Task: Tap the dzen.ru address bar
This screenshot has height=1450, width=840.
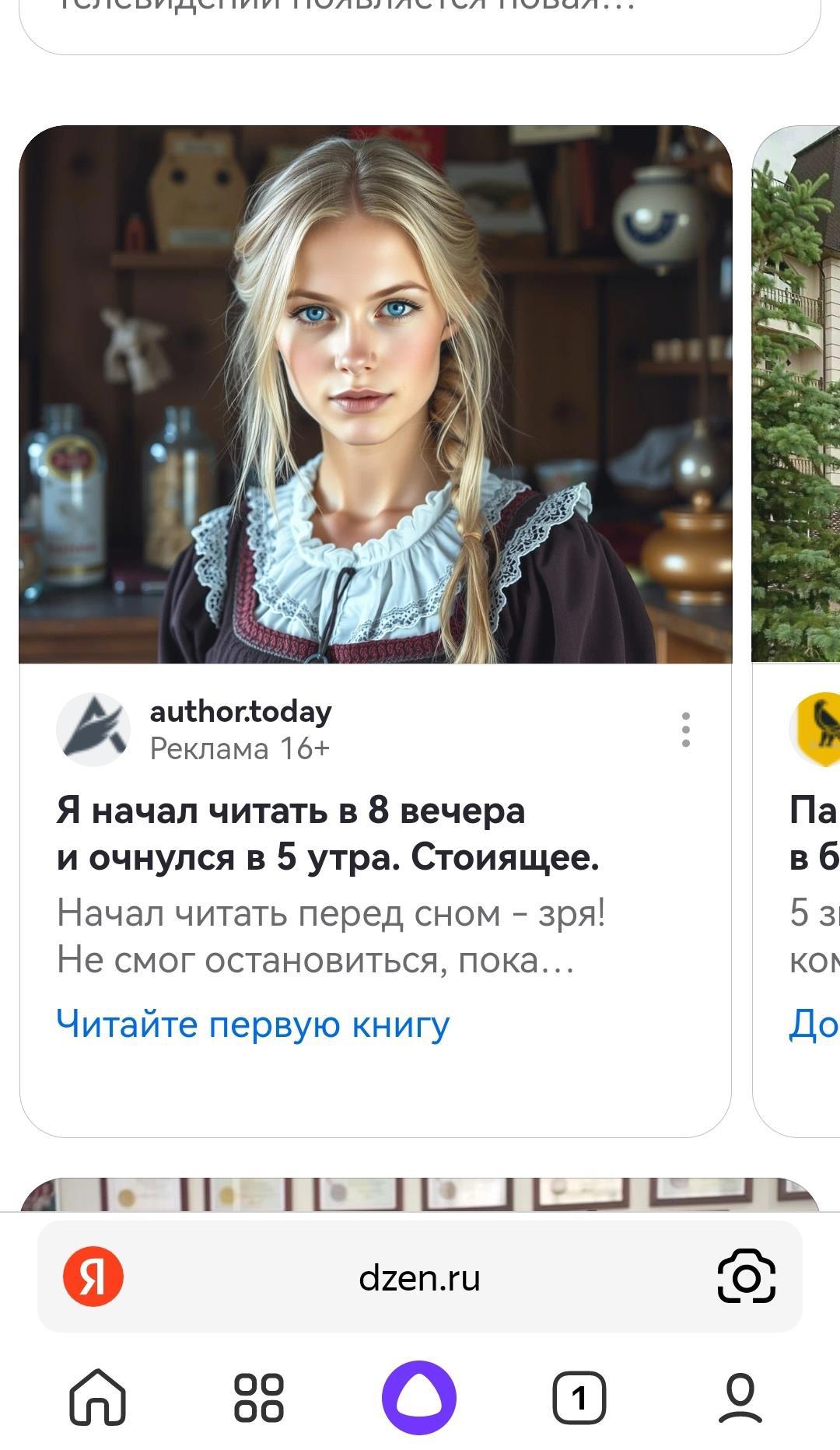Action: point(419,1278)
